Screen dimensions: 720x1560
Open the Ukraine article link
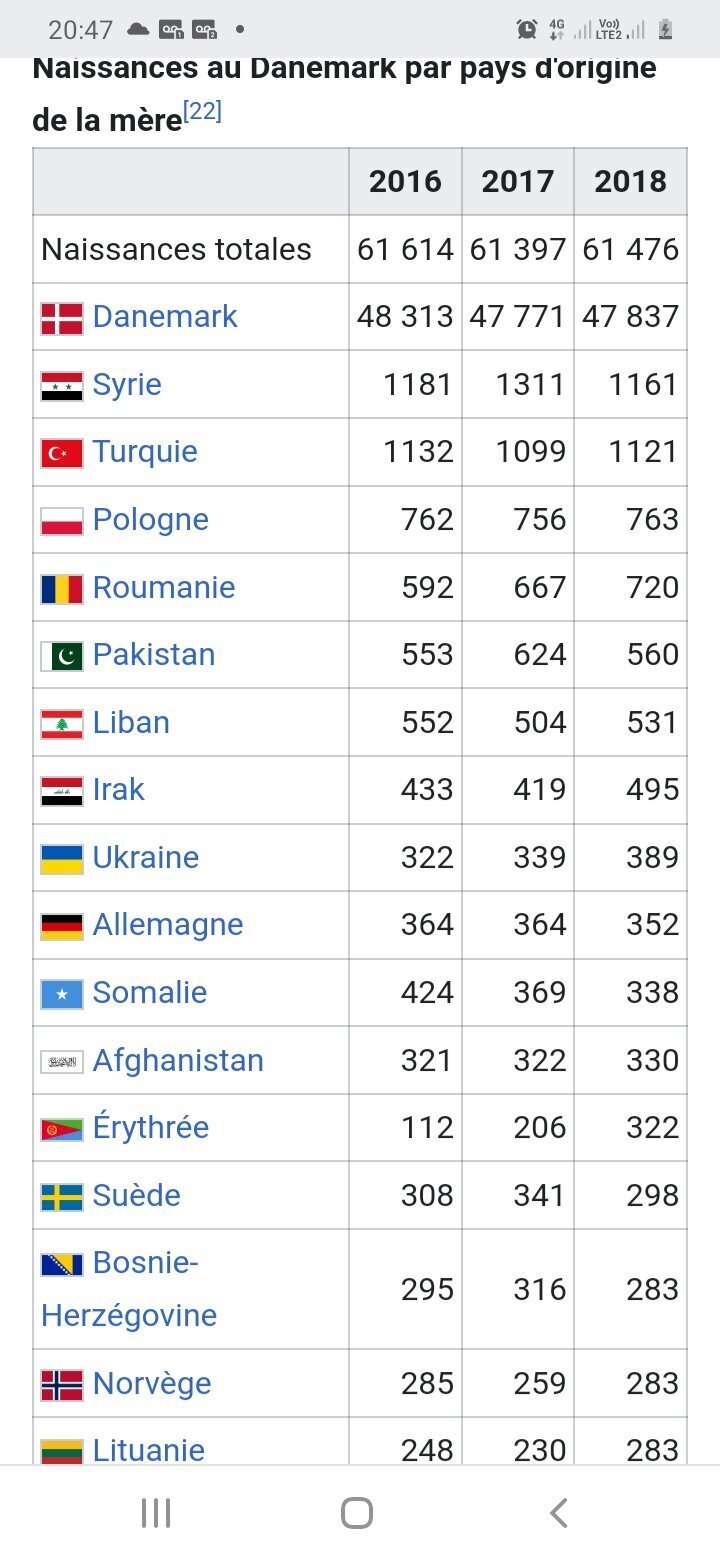click(146, 857)
